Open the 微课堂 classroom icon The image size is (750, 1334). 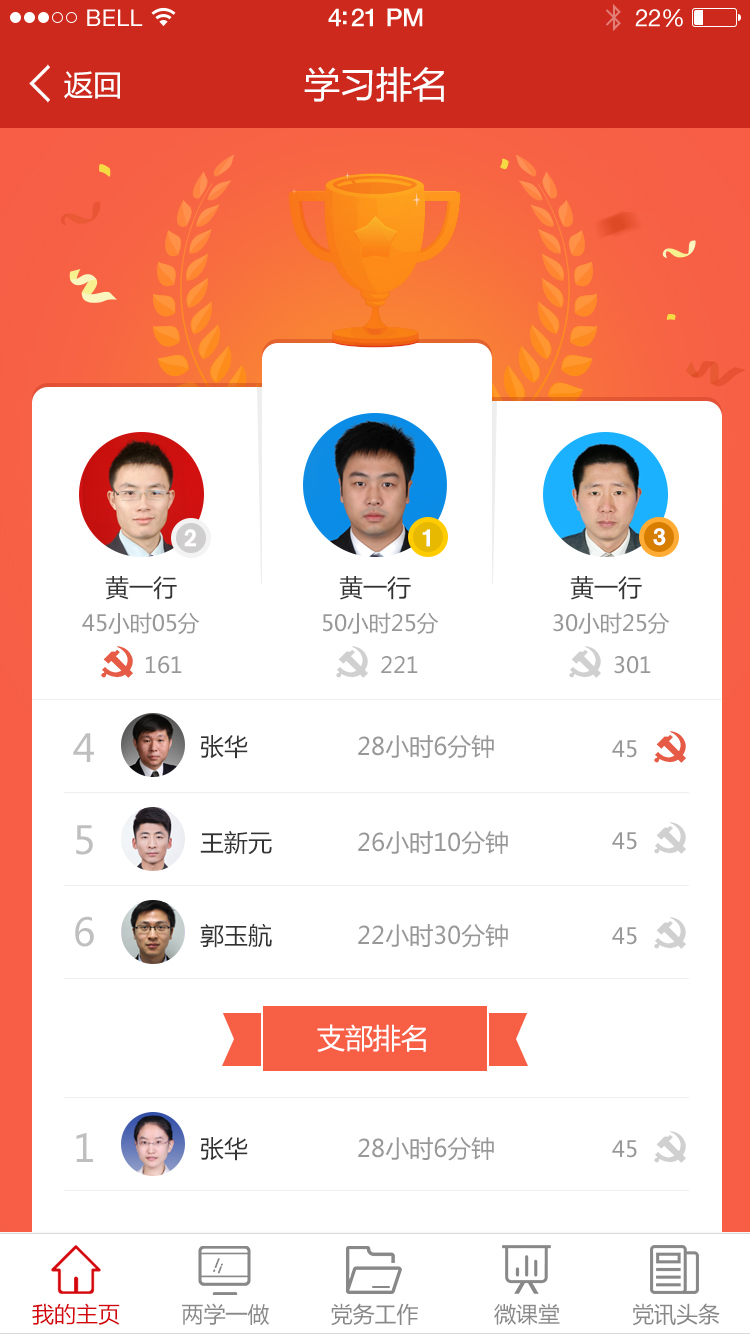[524, 1271]
